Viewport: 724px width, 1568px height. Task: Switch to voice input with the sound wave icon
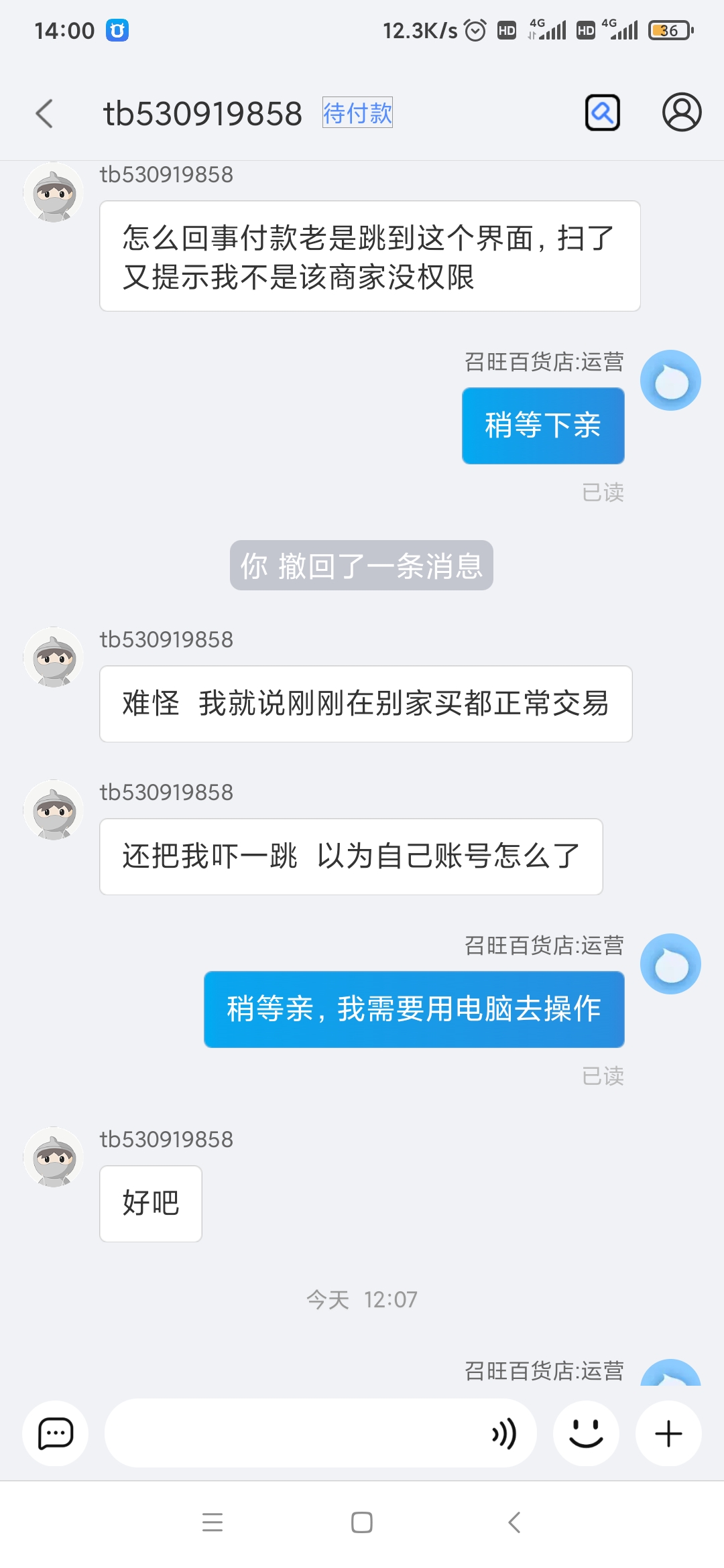(504, 1434)
